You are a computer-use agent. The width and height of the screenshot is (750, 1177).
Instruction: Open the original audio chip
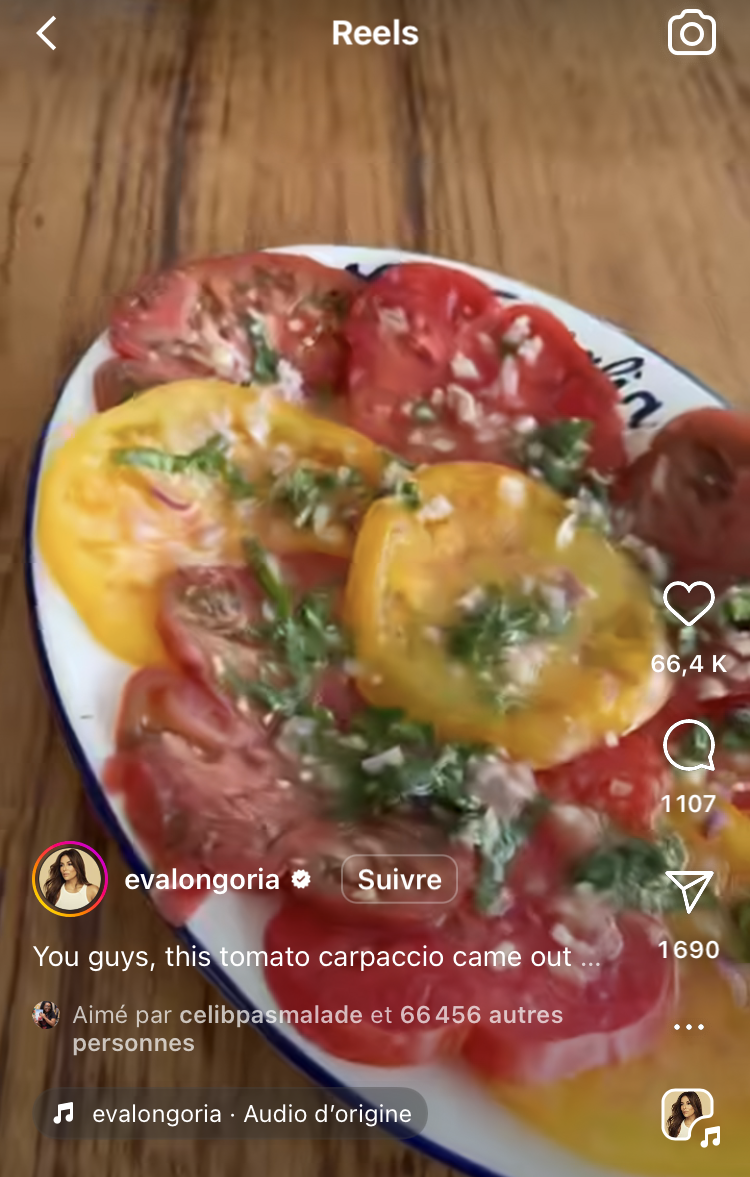click(x=230, y=1113)
